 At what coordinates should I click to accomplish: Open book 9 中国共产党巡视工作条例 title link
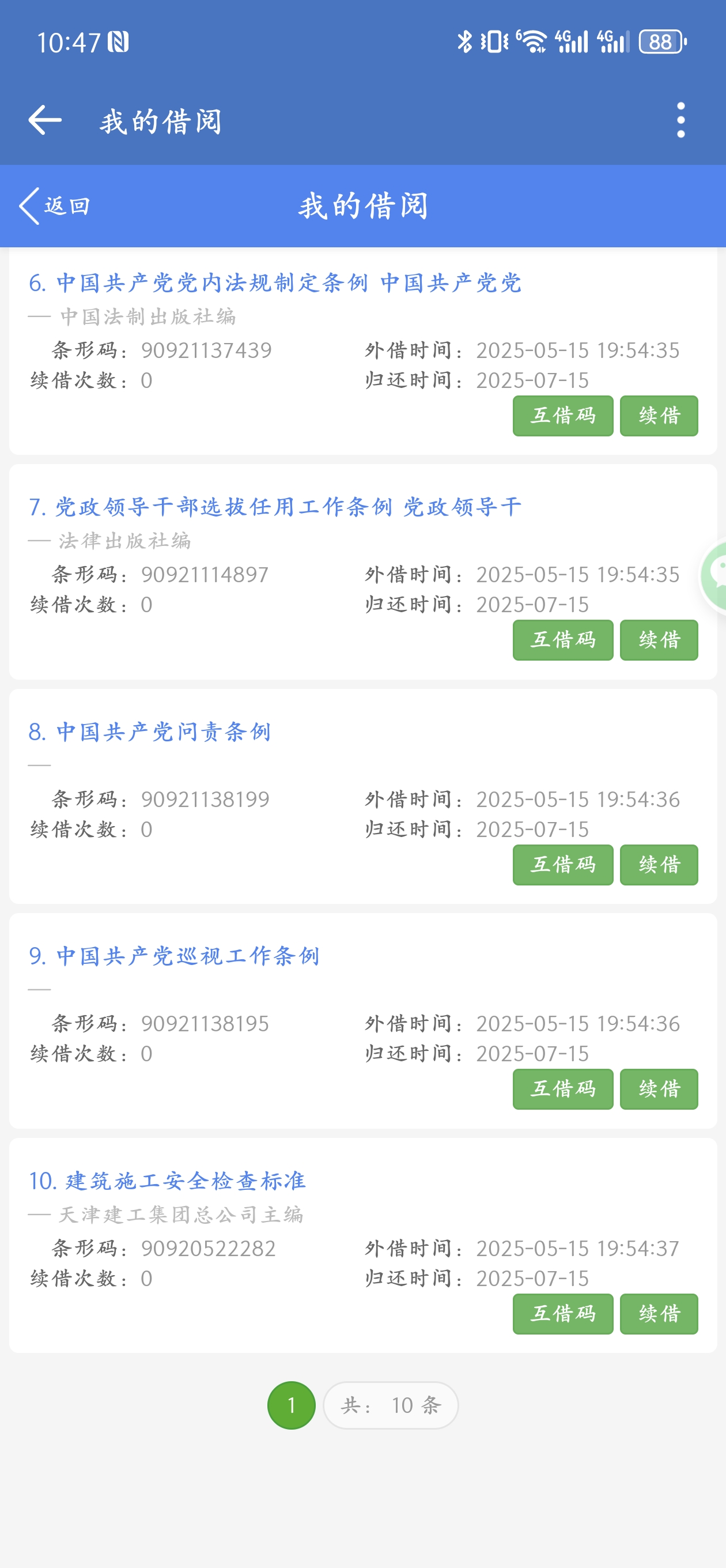coord(174,956)
